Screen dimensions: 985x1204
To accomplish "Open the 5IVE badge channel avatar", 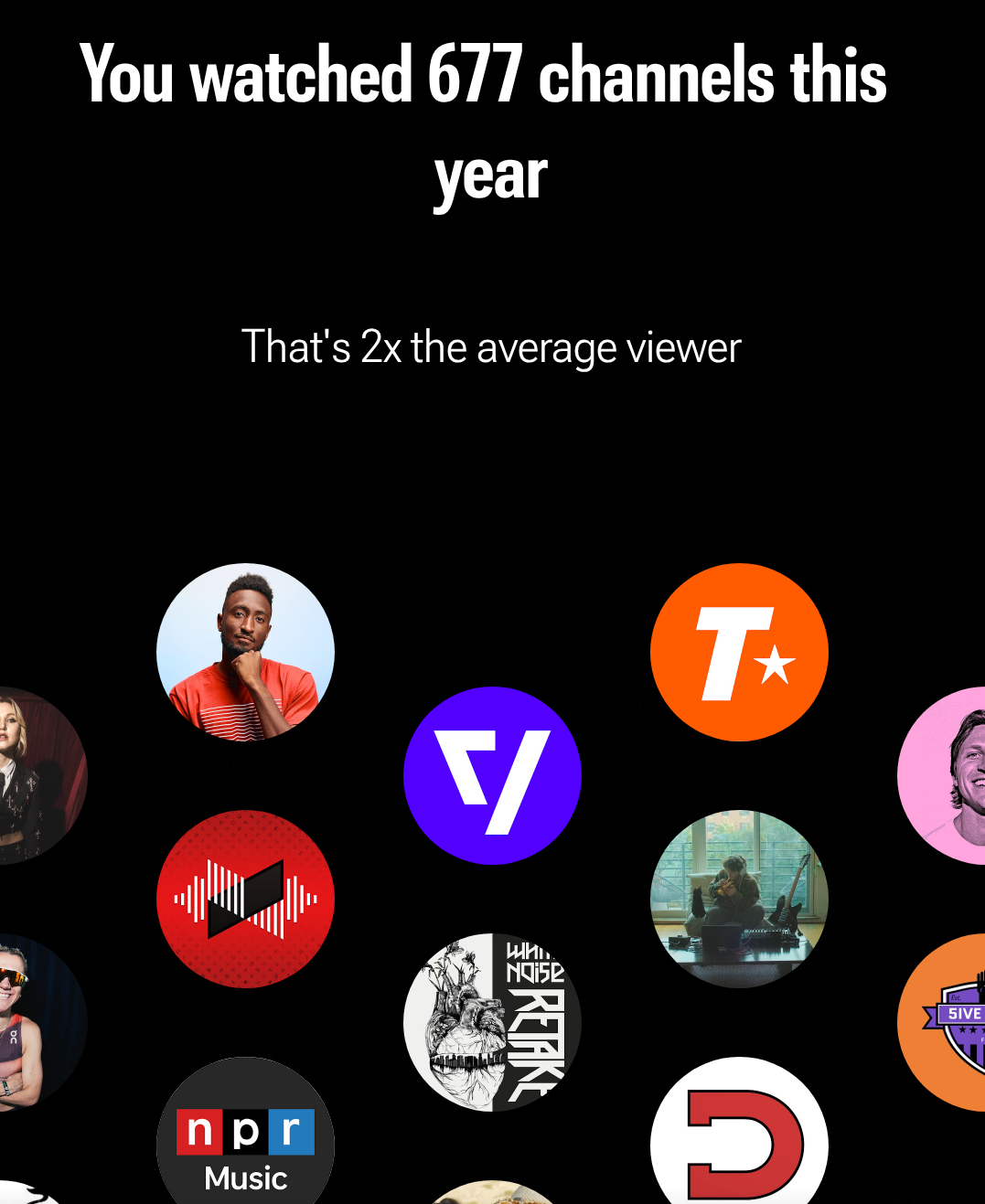I will pos(944,1022).
